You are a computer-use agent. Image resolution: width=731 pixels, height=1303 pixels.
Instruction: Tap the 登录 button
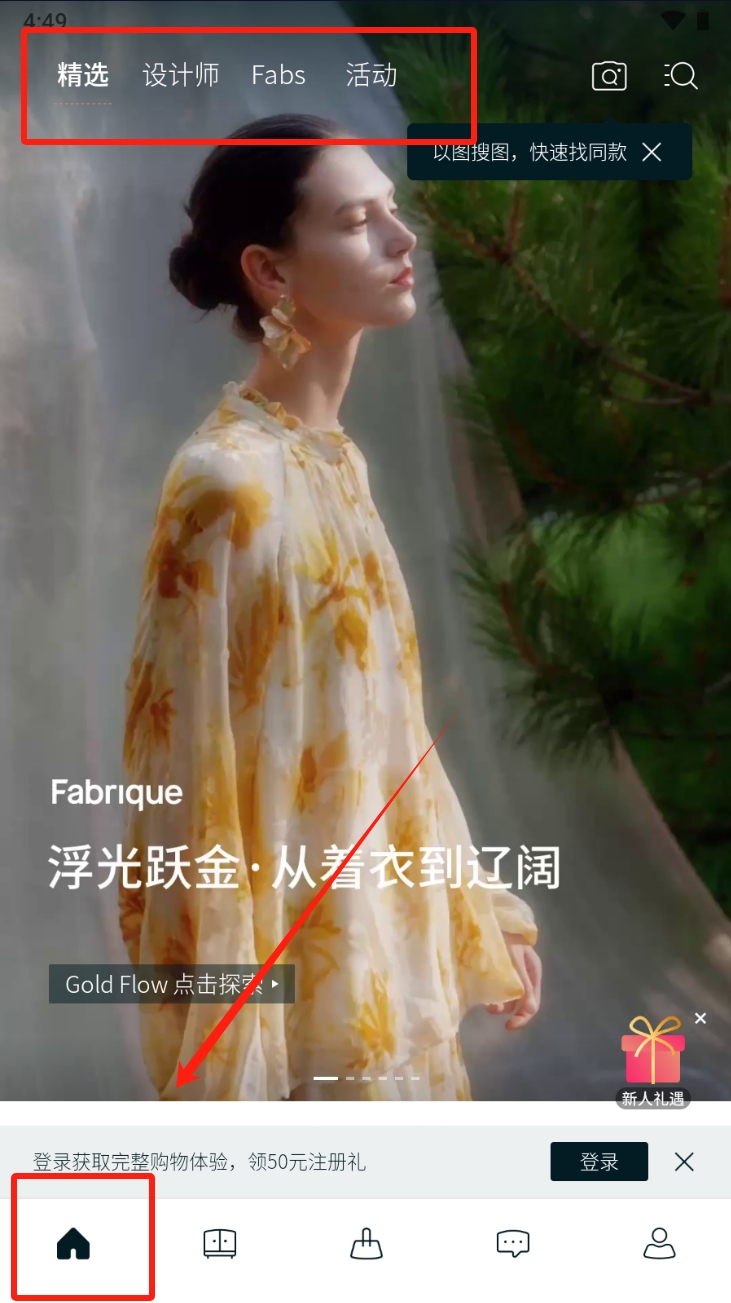[x=599, y=1162]
